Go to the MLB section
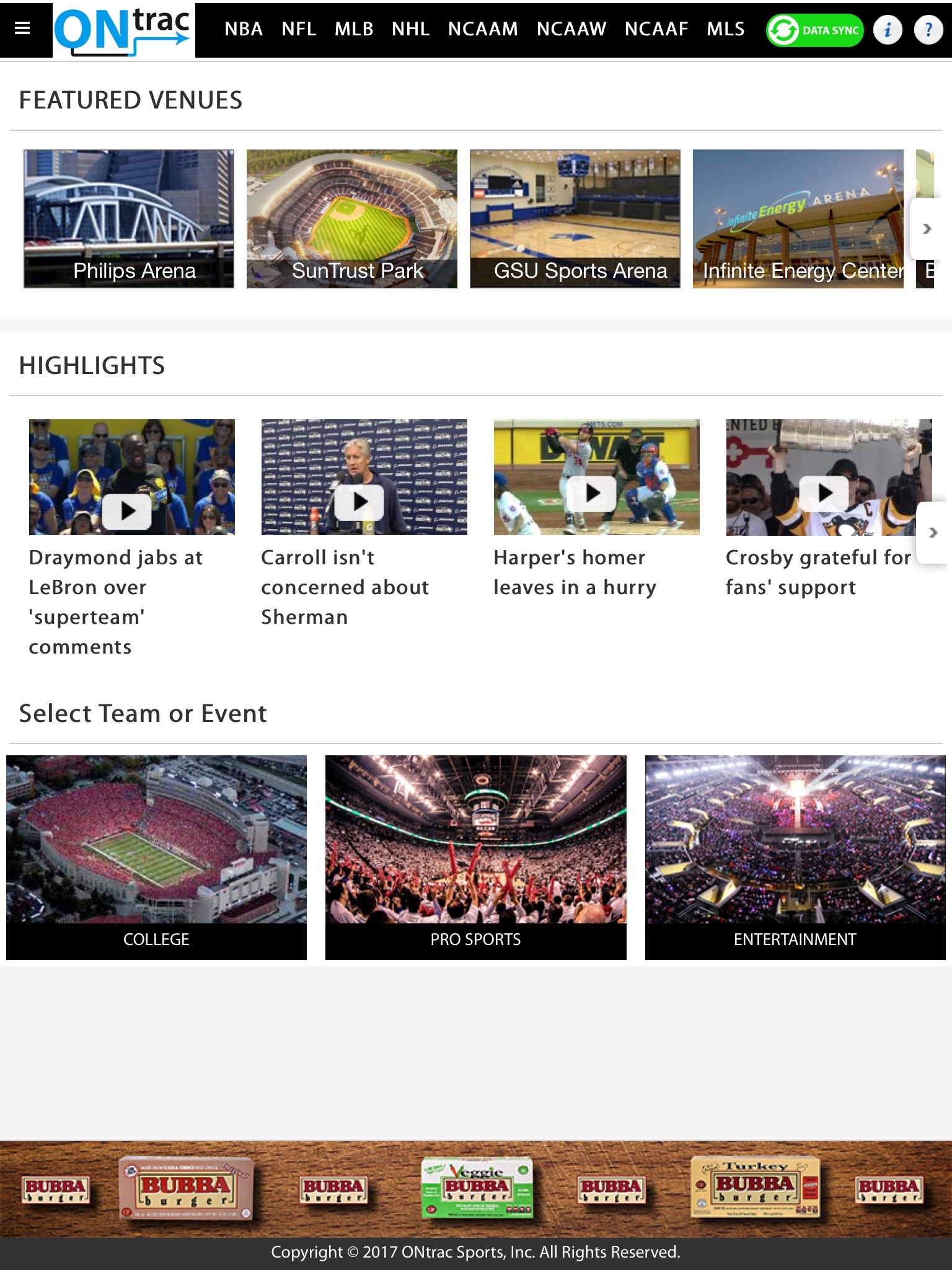 [x=354, y=29]
